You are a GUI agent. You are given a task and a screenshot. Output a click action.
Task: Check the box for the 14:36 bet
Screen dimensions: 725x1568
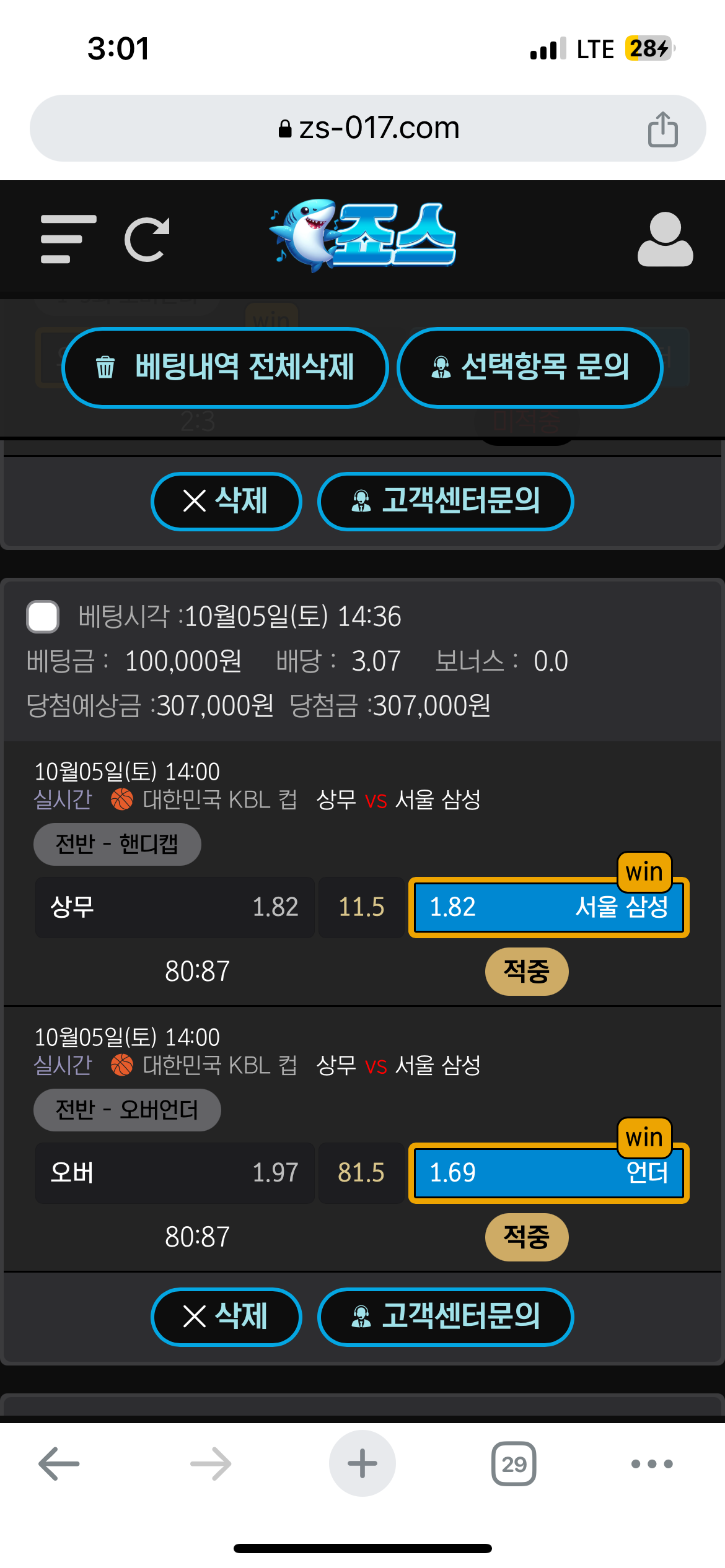[x=43, y=616]
